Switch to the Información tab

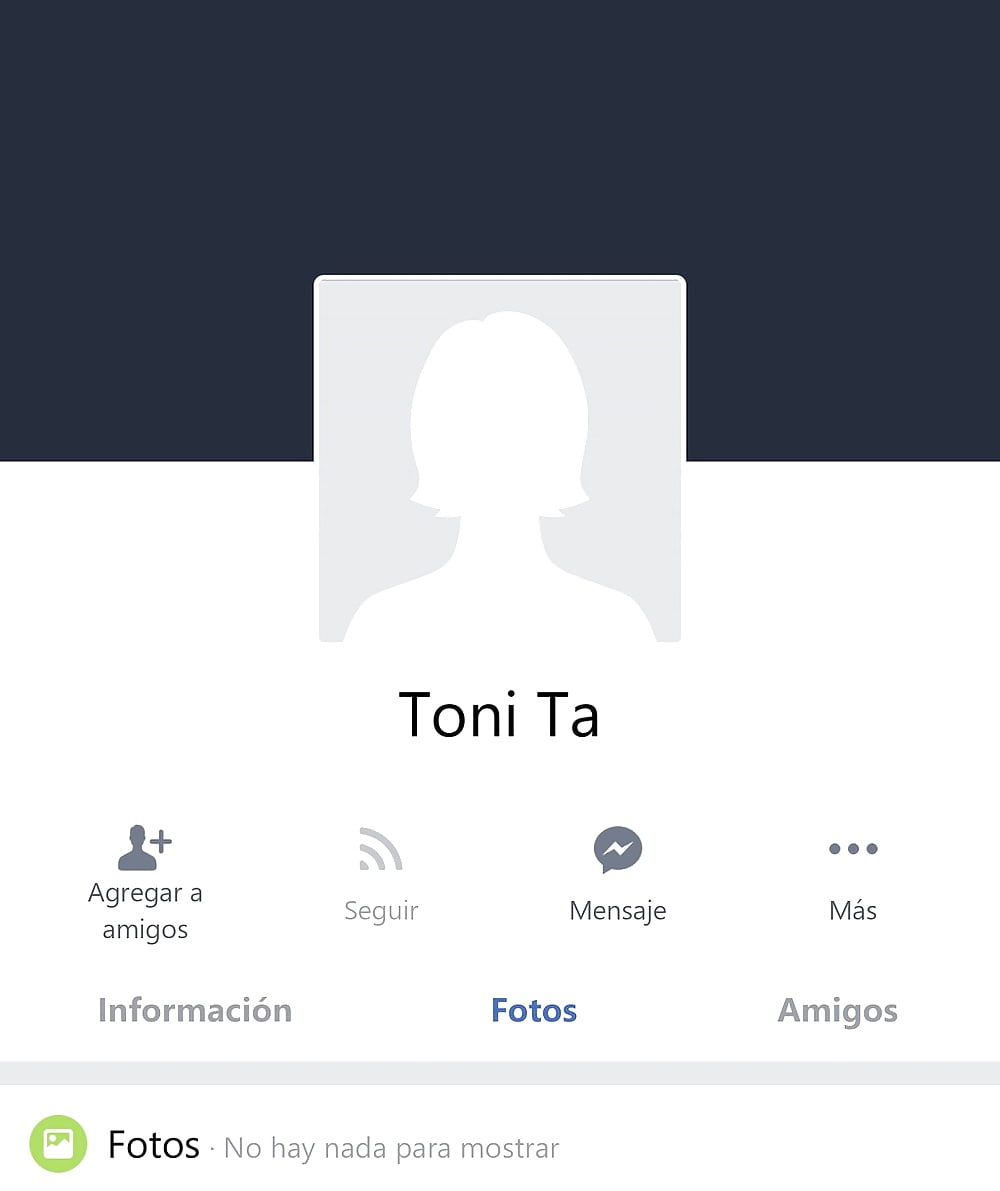coord(195,1010)
